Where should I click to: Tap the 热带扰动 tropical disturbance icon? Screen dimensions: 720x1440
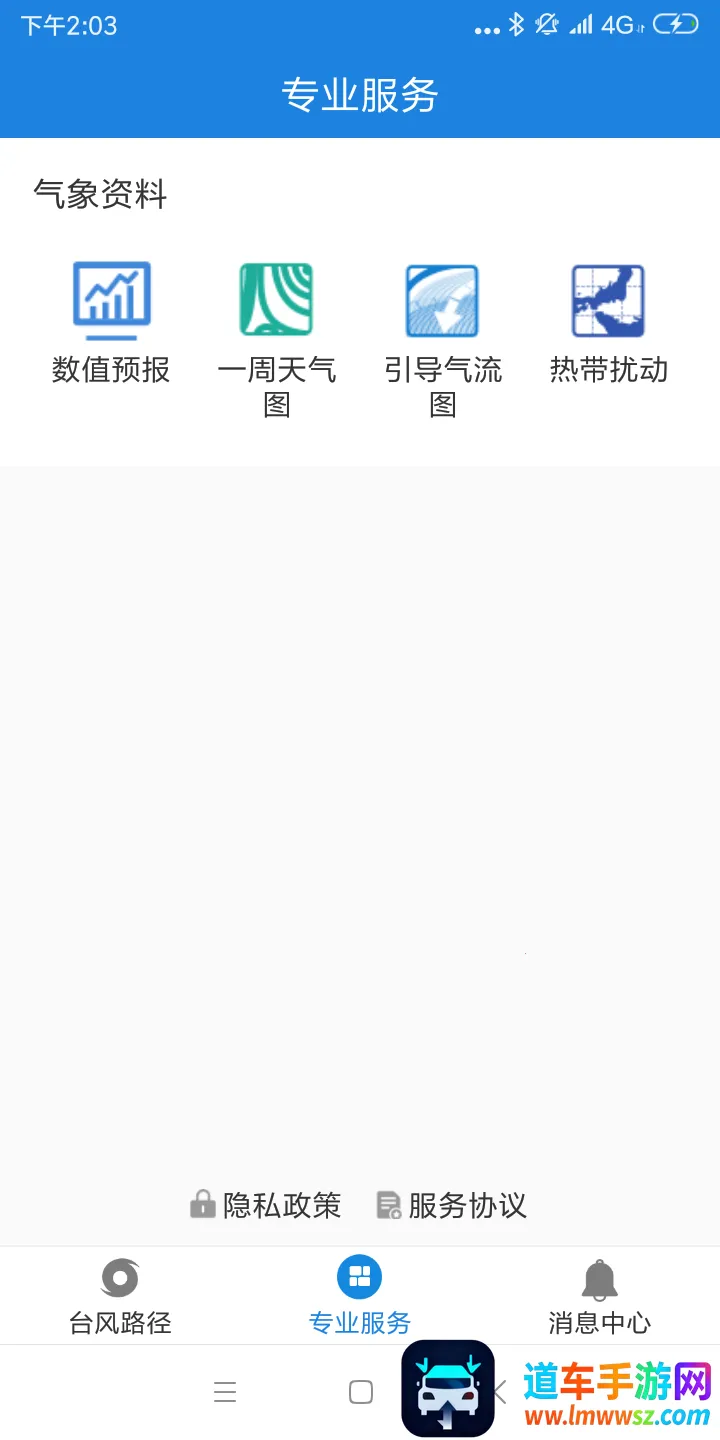pos(609,299)
